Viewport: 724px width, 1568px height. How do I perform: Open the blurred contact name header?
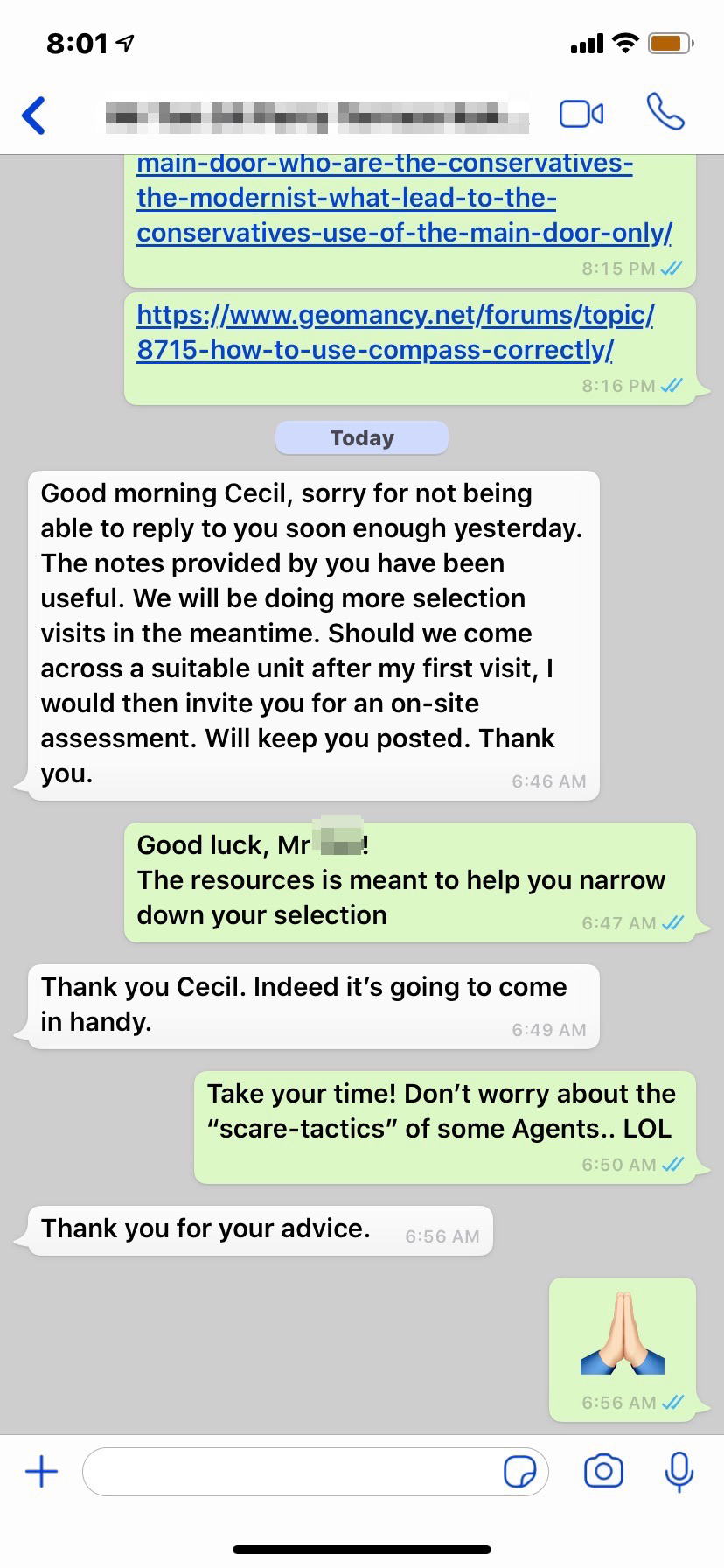(317, 115)
